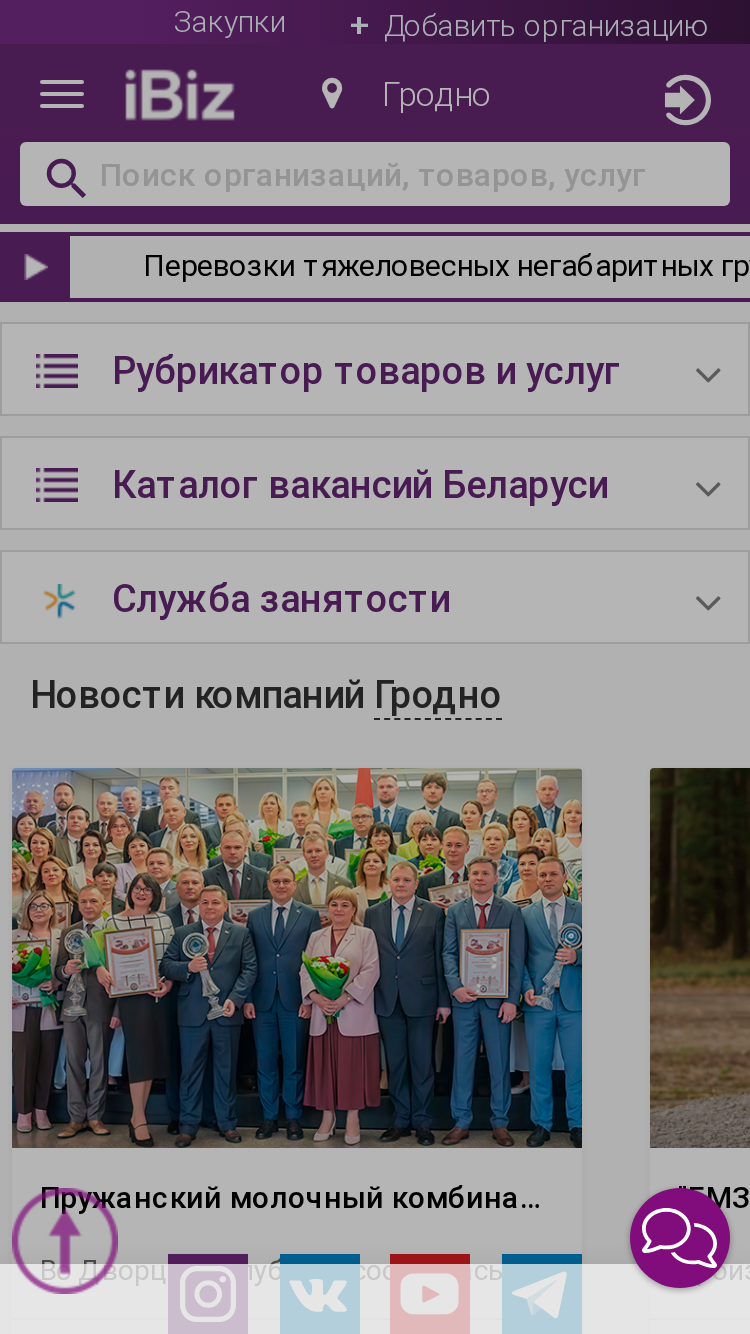Open the Закупки link
The height and width of the screenshot is (1334, 750).
point(230,22)
